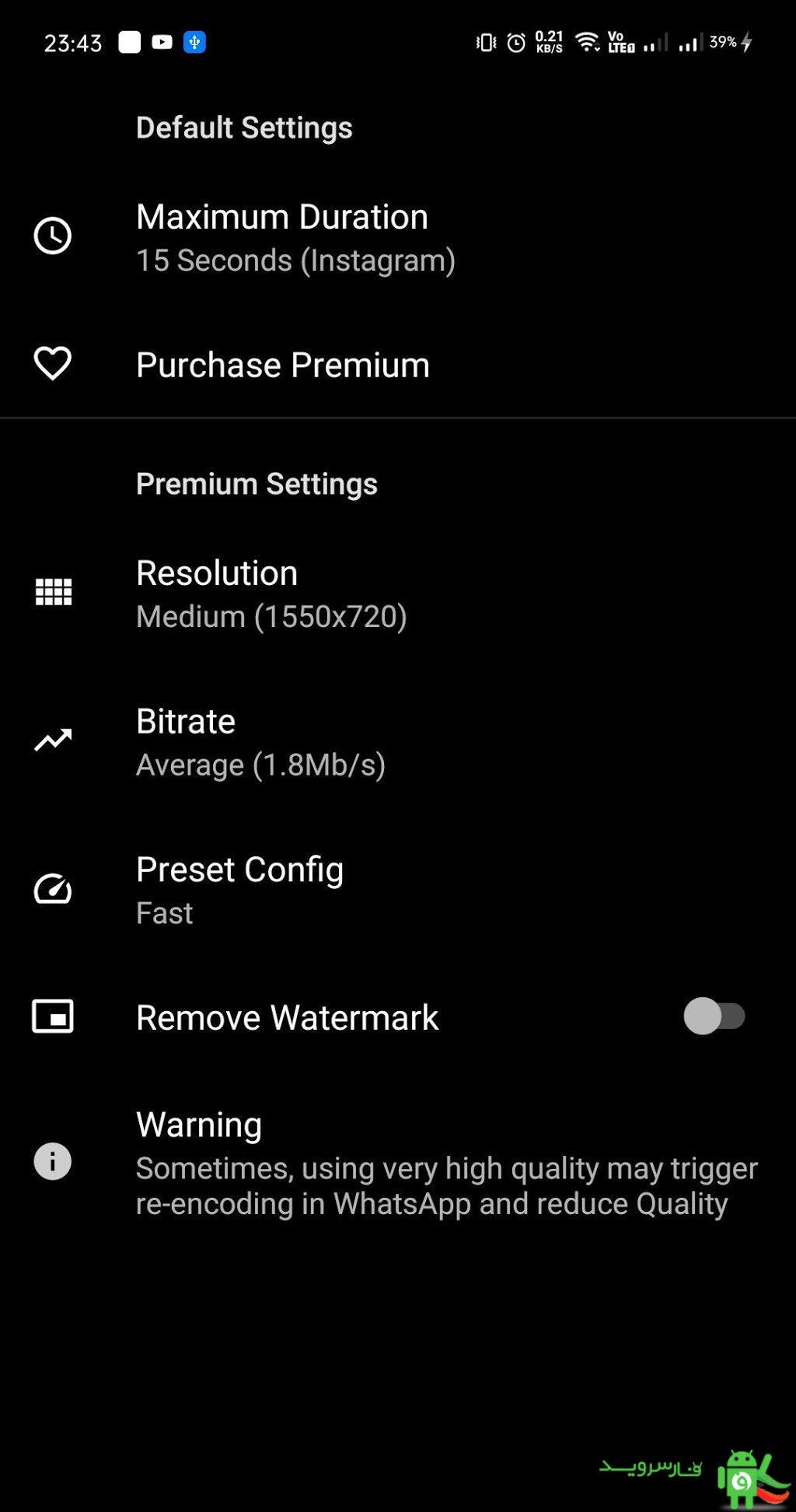Open the Preset Config option

tap(398, 890)
